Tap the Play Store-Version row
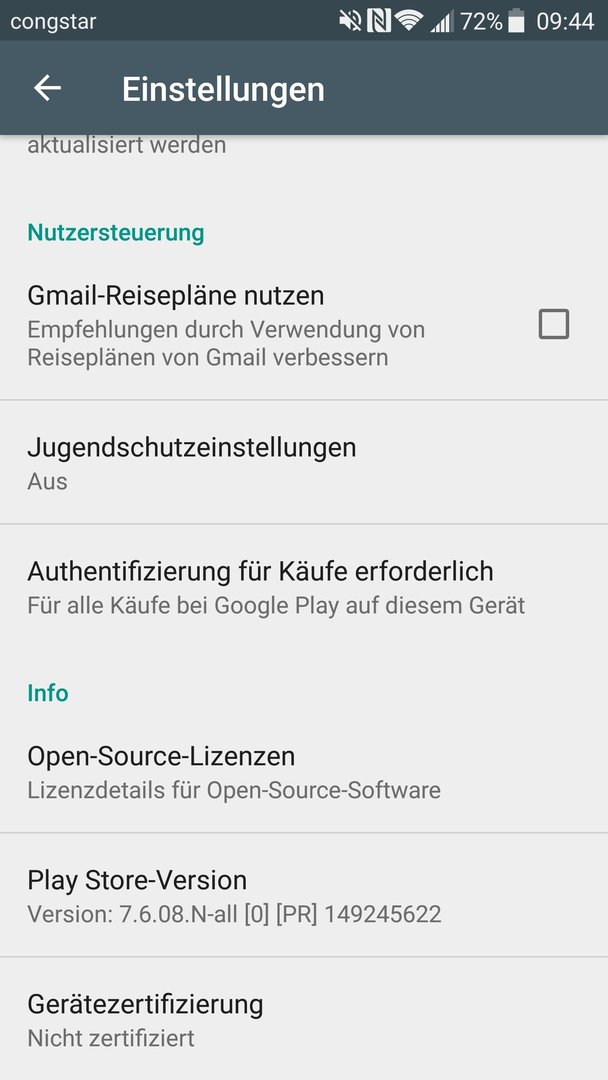608x1080 pixels. (x=304, y=895)
